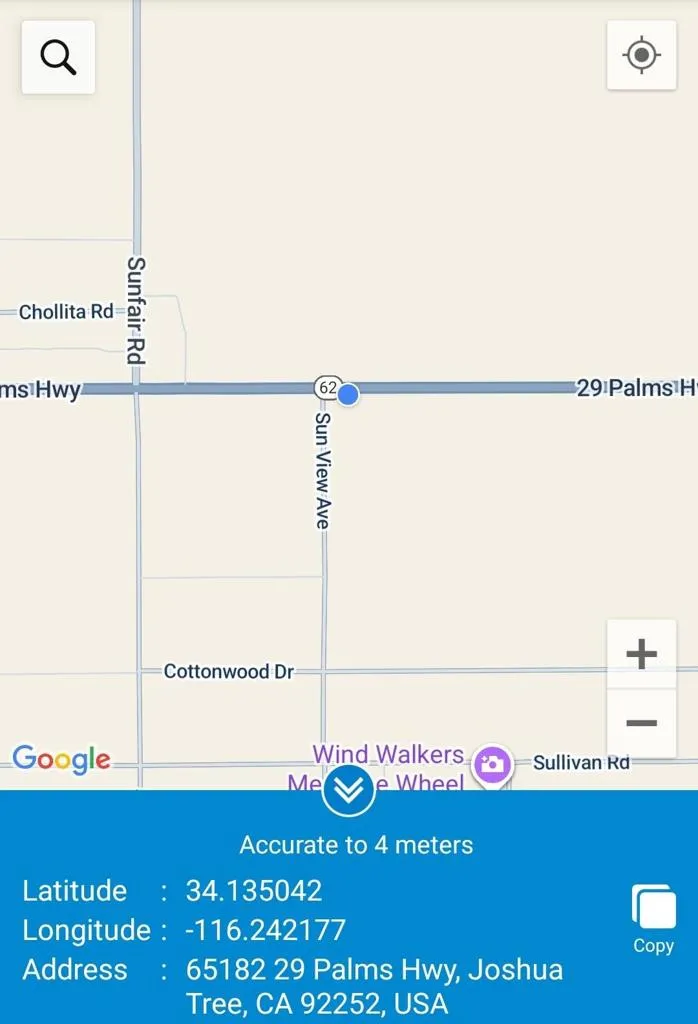The height and width of the screenshot is (1024, 698).
Task: Zoom in with the plus button
Action: (641, 654)
